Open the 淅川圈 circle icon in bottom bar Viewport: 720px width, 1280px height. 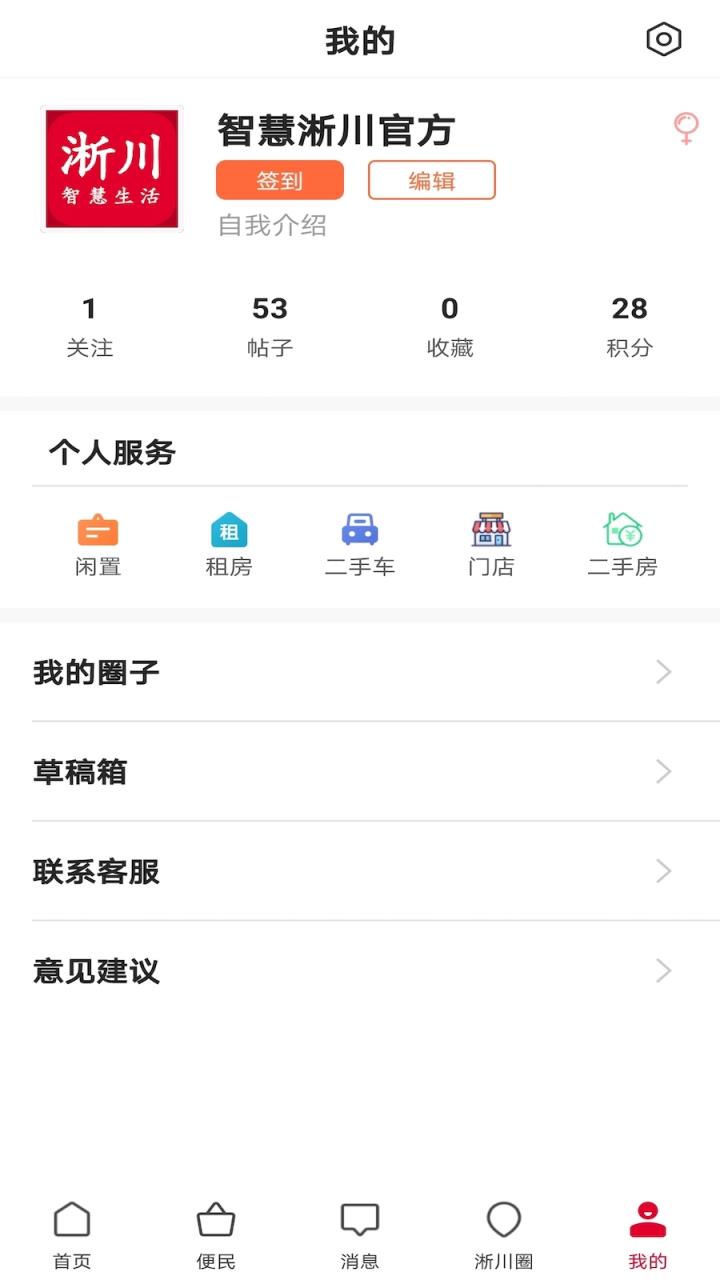(x=503, y=1229)
